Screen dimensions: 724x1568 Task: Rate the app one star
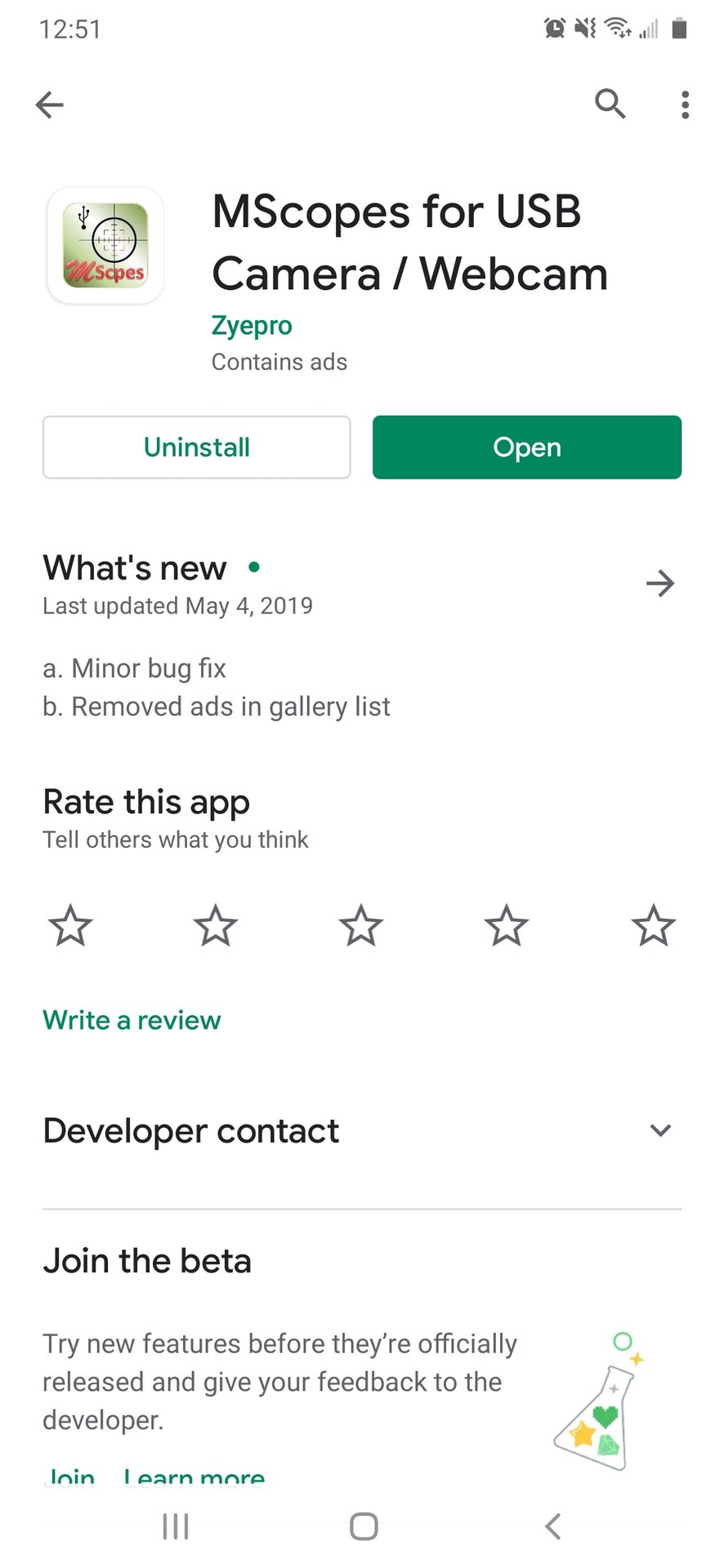70,926
